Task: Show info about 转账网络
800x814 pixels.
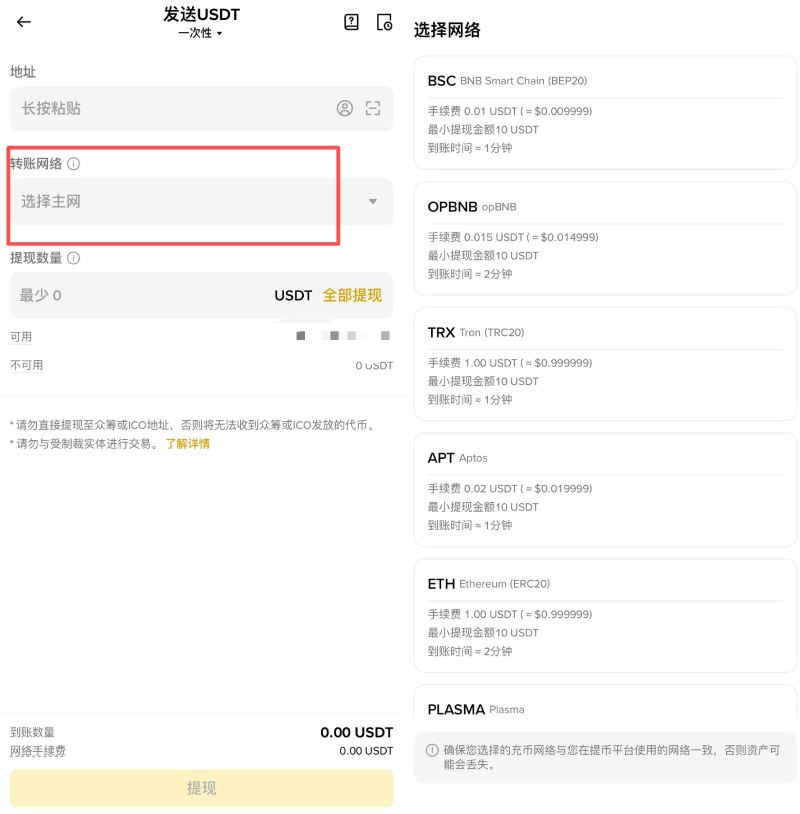Action: (x=74, y=164)
